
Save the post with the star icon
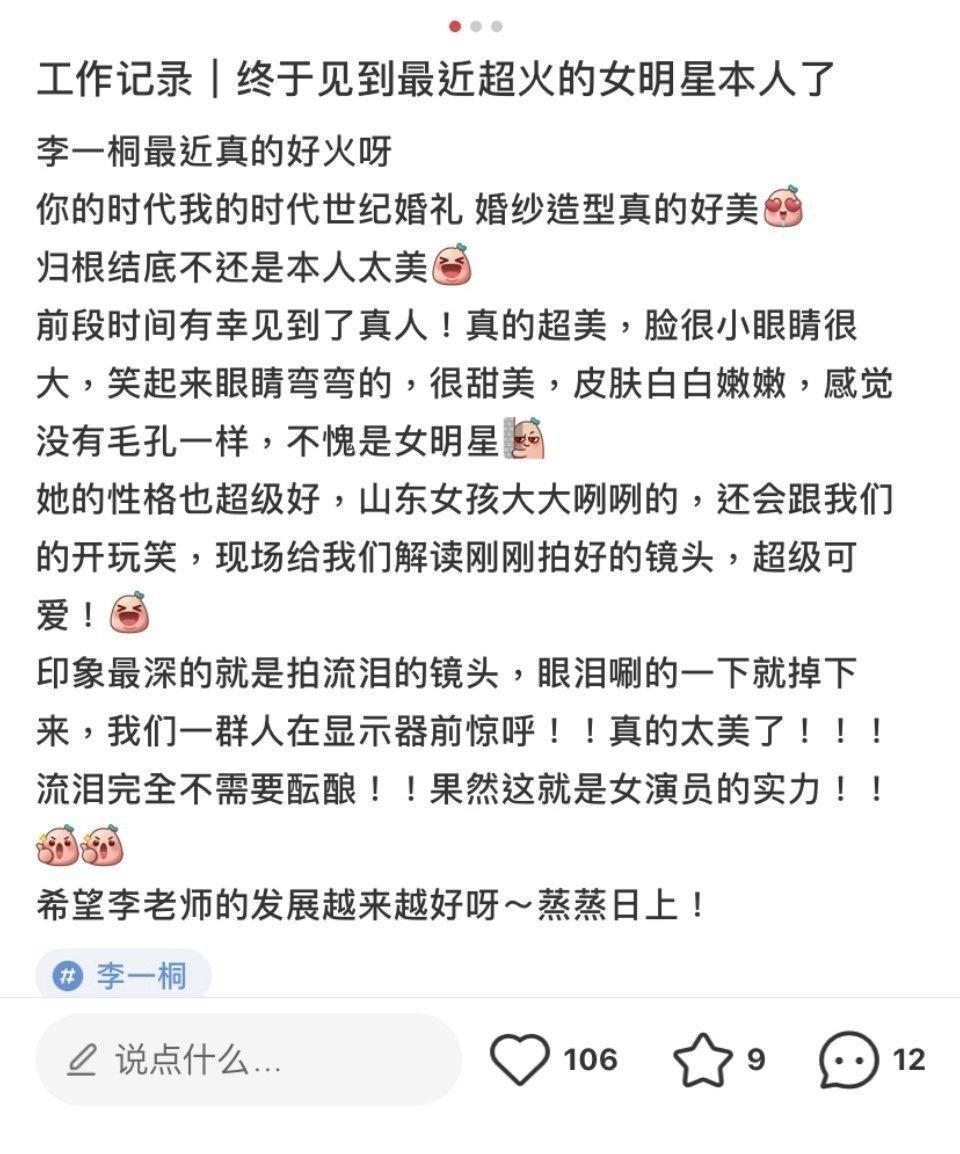[x=702, y=1060]
